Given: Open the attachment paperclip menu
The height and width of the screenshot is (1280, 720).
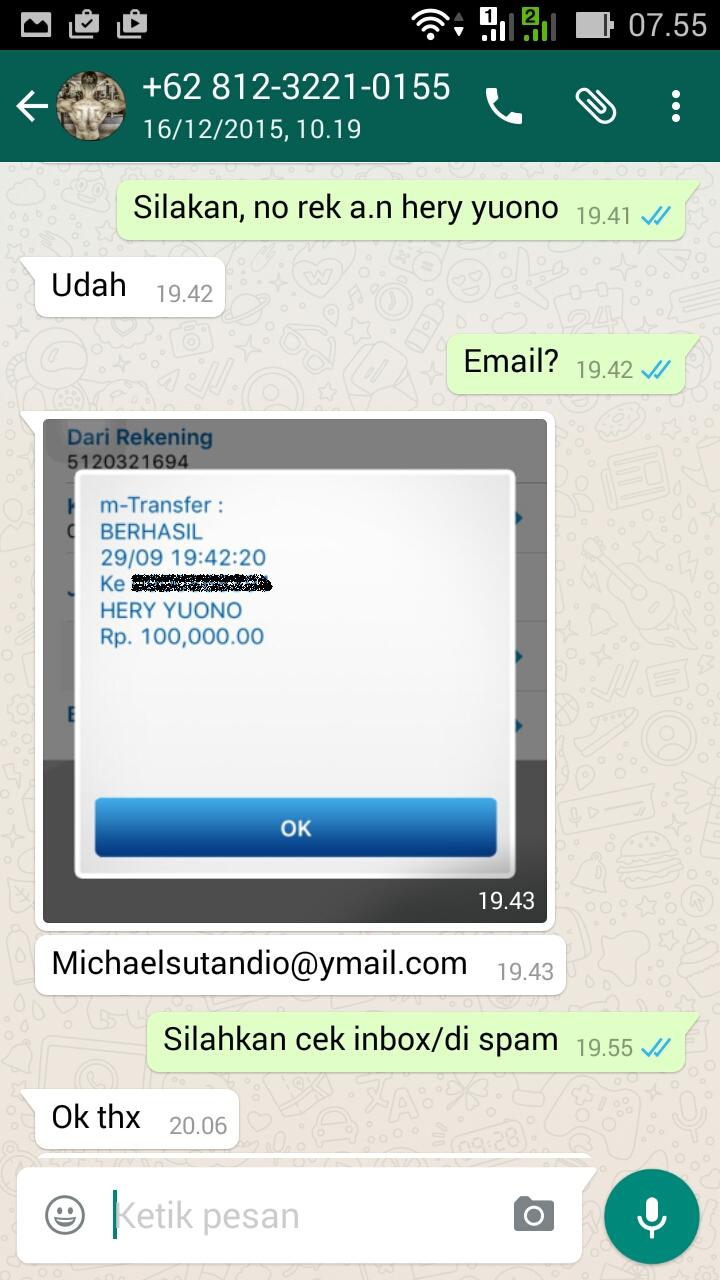Looking at the screenshot, I should [595, 106].
